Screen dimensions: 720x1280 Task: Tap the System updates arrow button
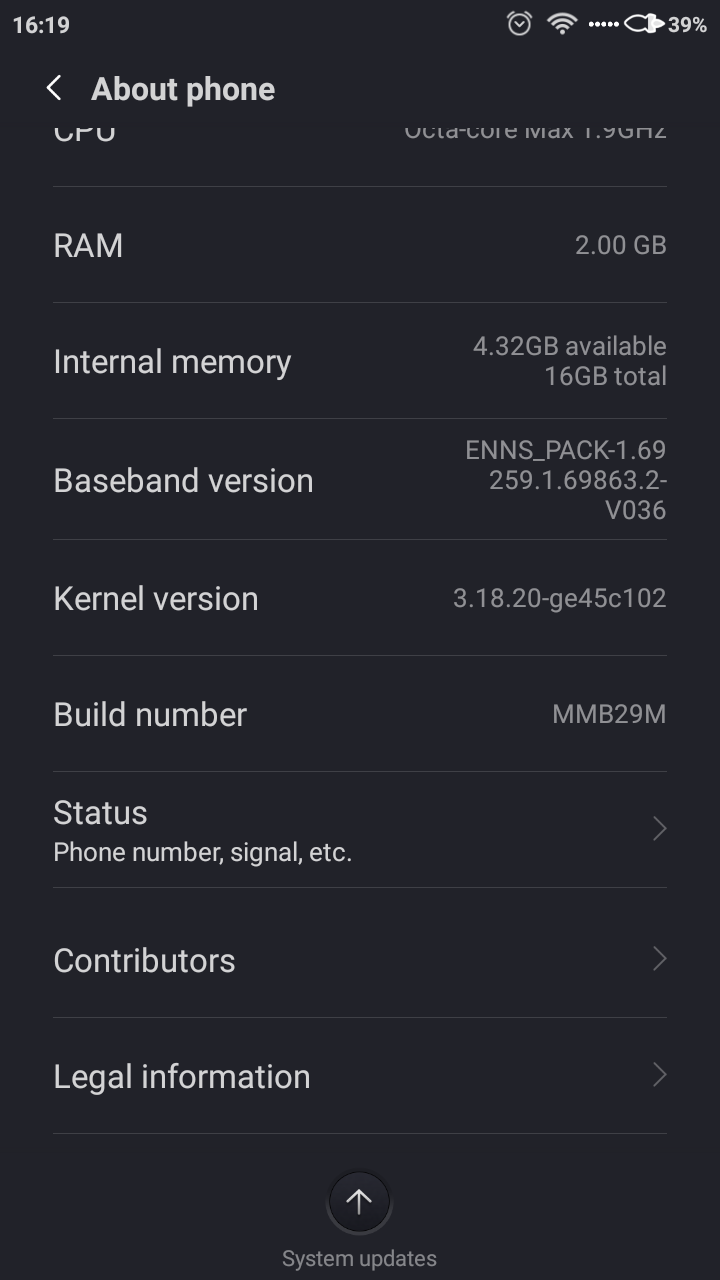[359, 1202]
